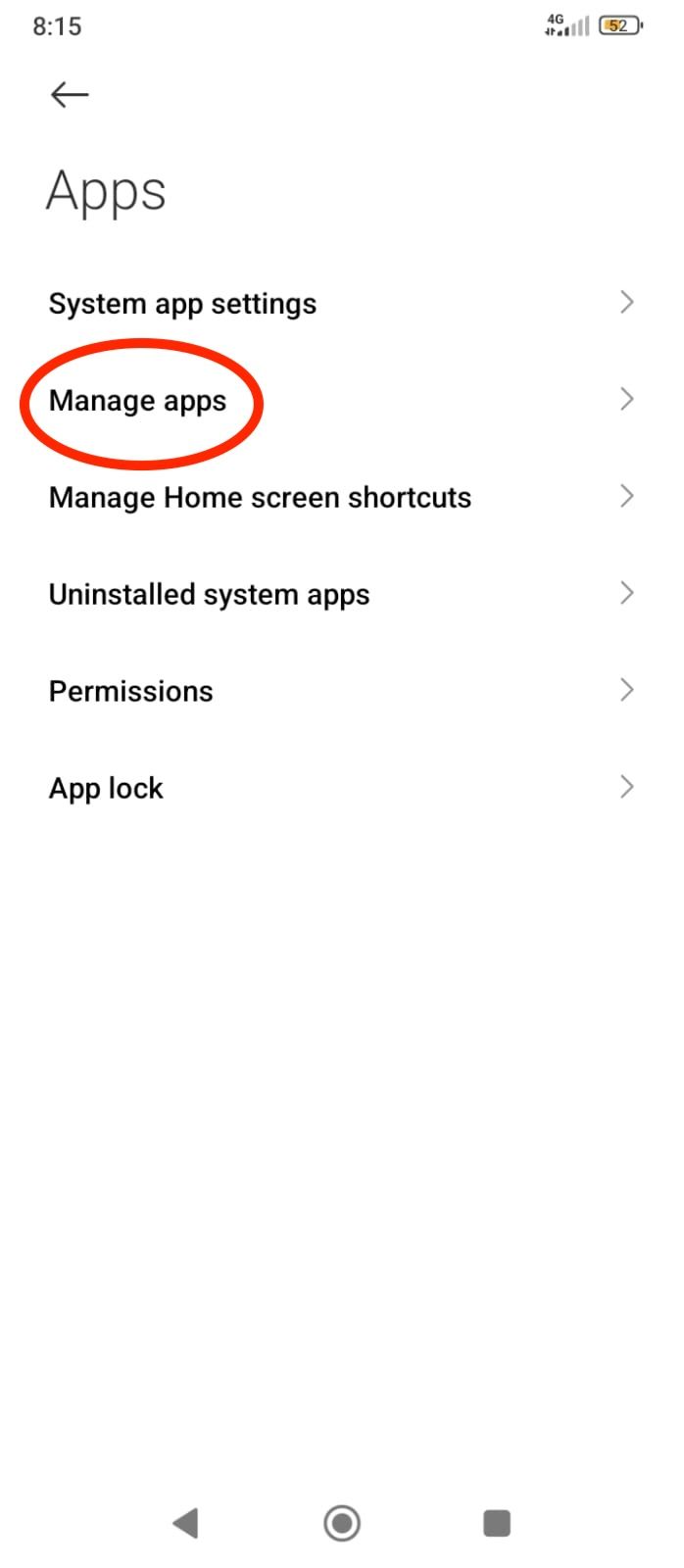This screenshot has height=1568, width=684.
Task: Open recent apps with the square button
Action: (497, 1523)
